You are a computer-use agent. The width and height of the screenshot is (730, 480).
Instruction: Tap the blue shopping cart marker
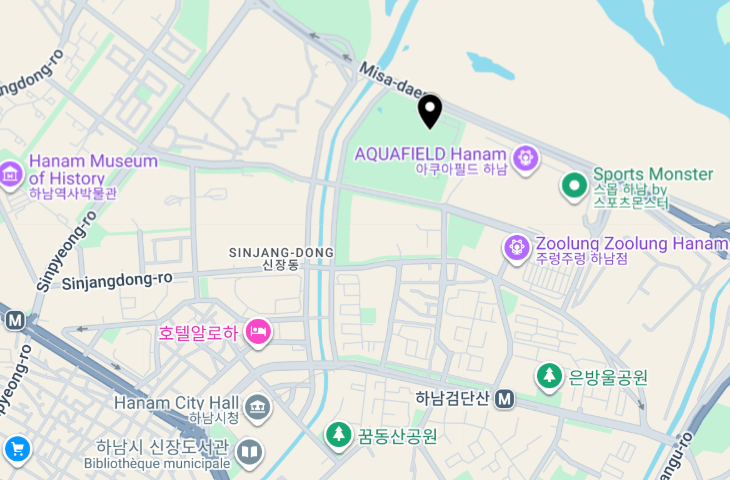tap(16, 450)
